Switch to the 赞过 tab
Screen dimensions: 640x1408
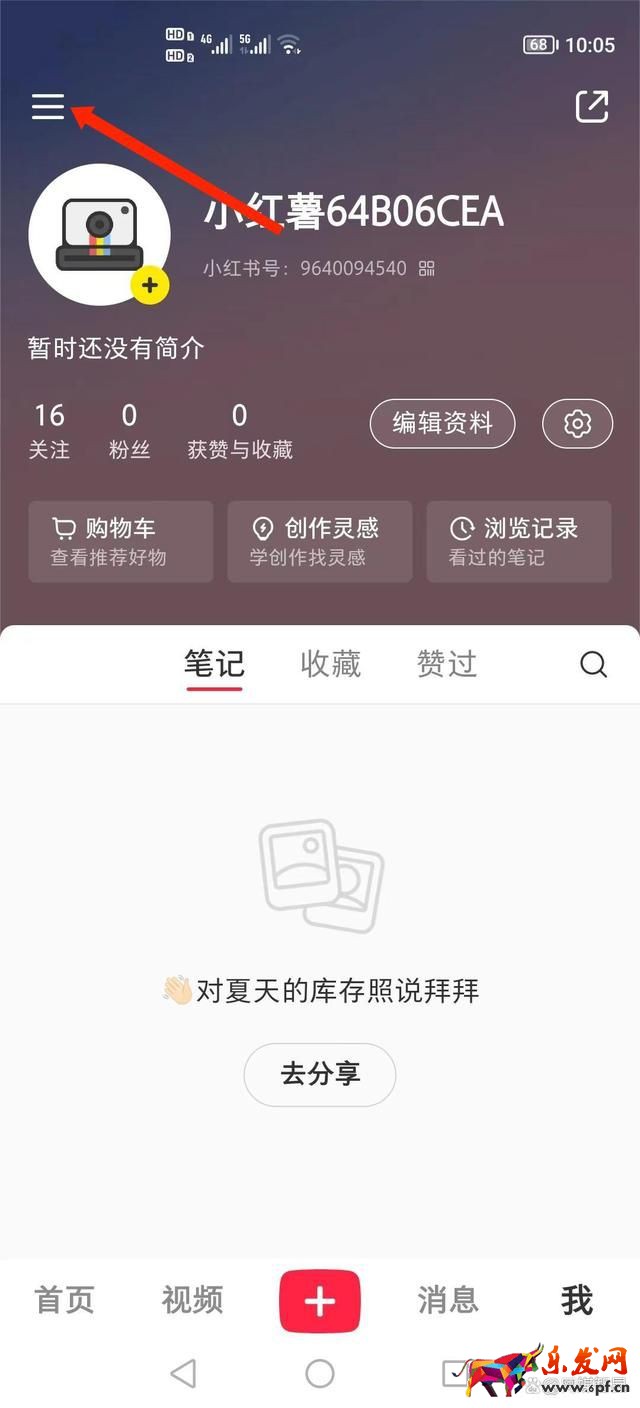pos(447,664)
